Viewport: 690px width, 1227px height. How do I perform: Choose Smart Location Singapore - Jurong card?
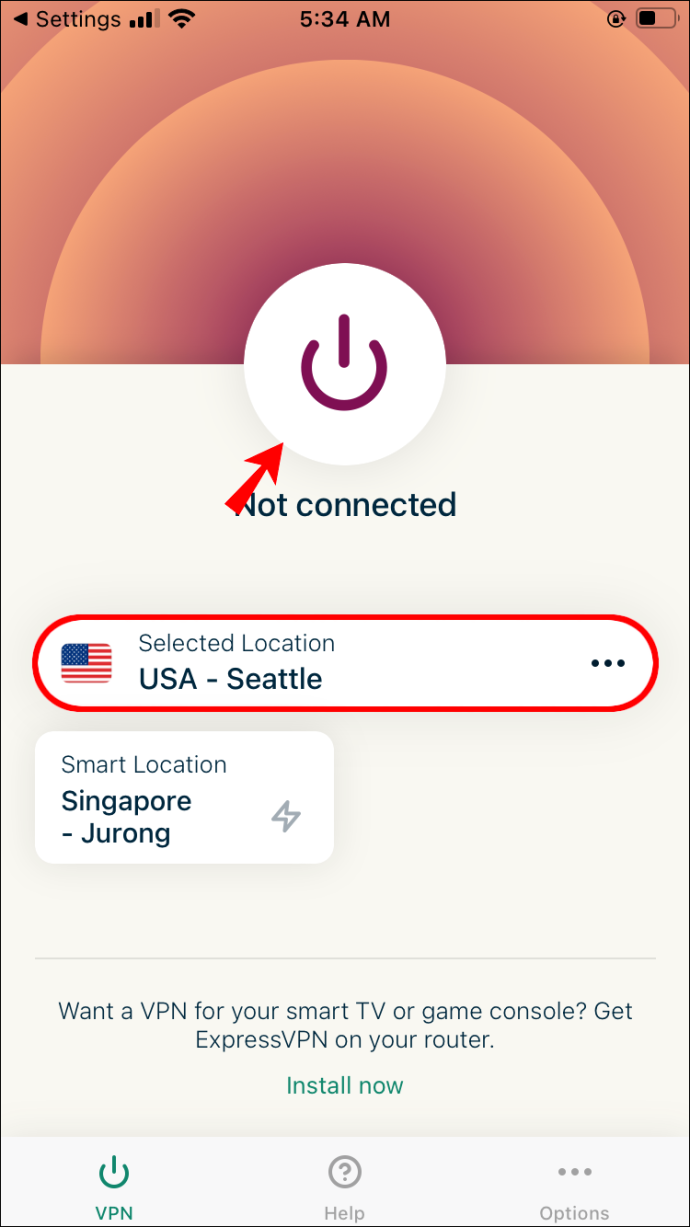click(x=184, y=797)
